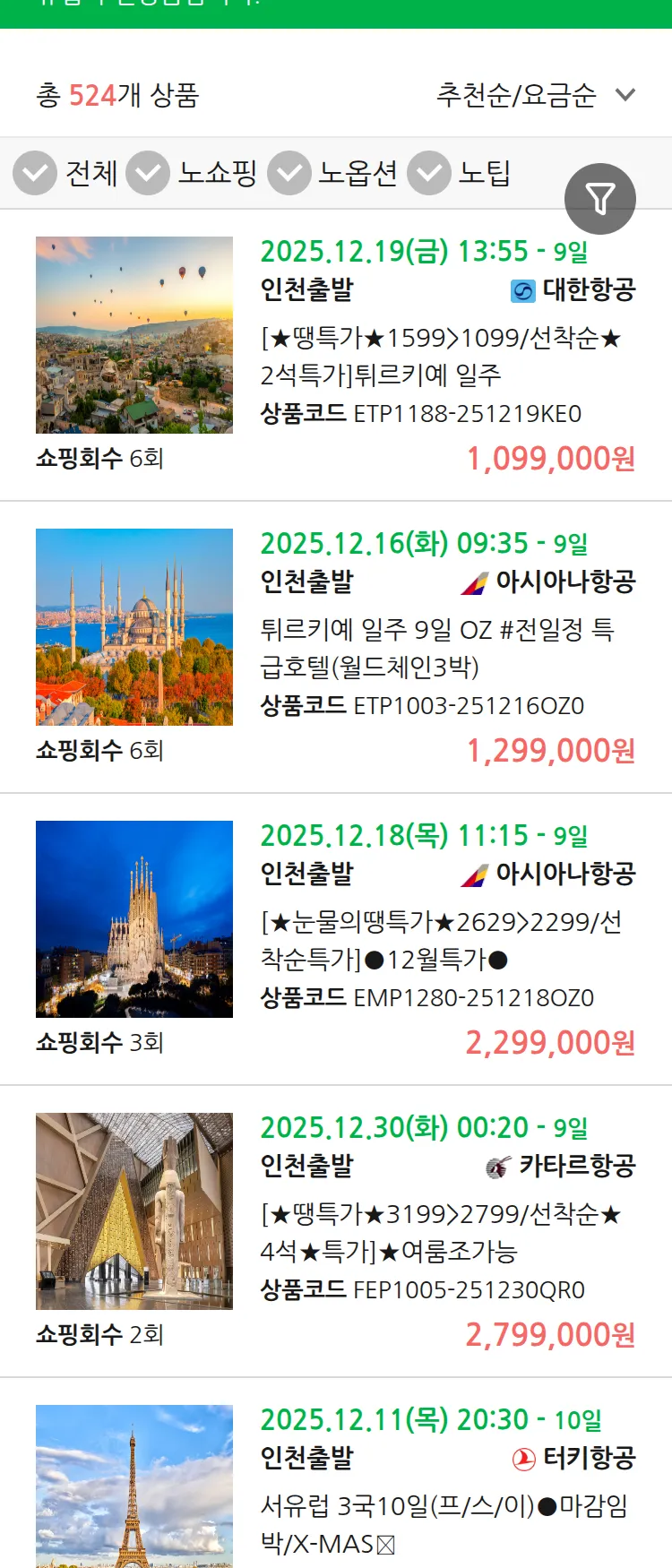The width and height of the screenshot is (672, 1568).
Task: Click the 카타르항공 airline logo
Action: coord(495,1166)
